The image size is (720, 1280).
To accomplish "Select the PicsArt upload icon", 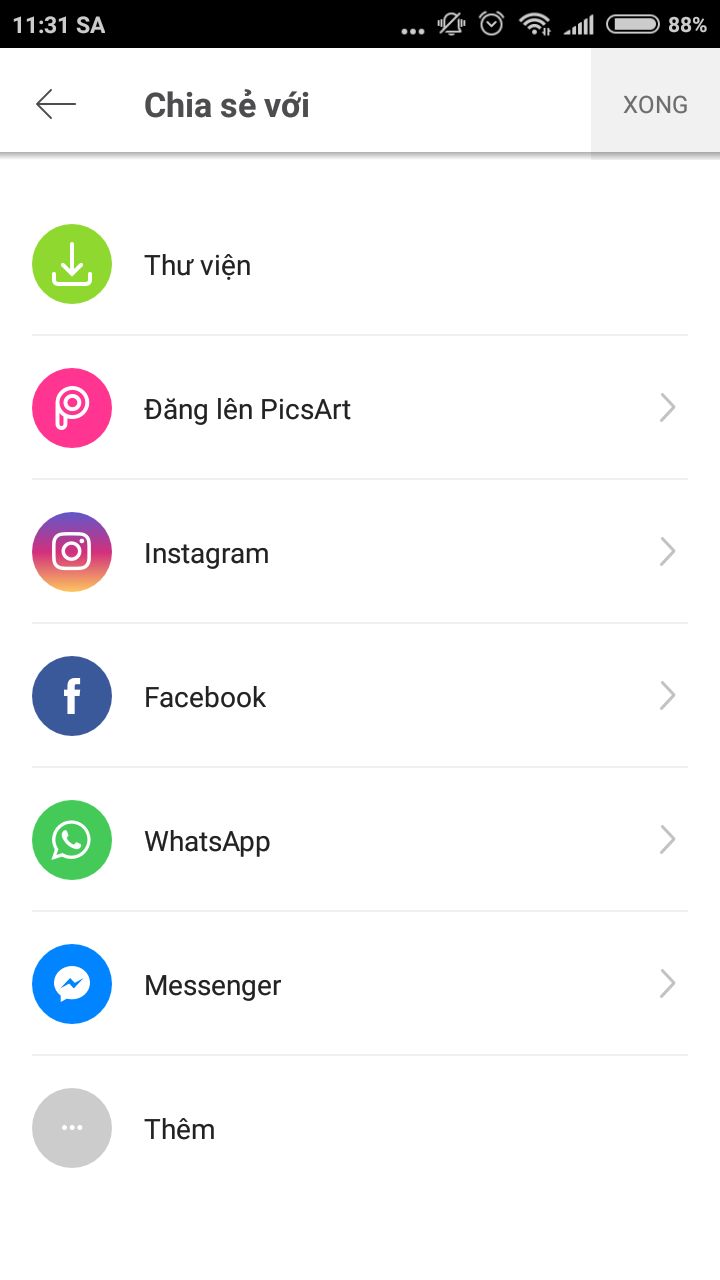I will point(71,408).
